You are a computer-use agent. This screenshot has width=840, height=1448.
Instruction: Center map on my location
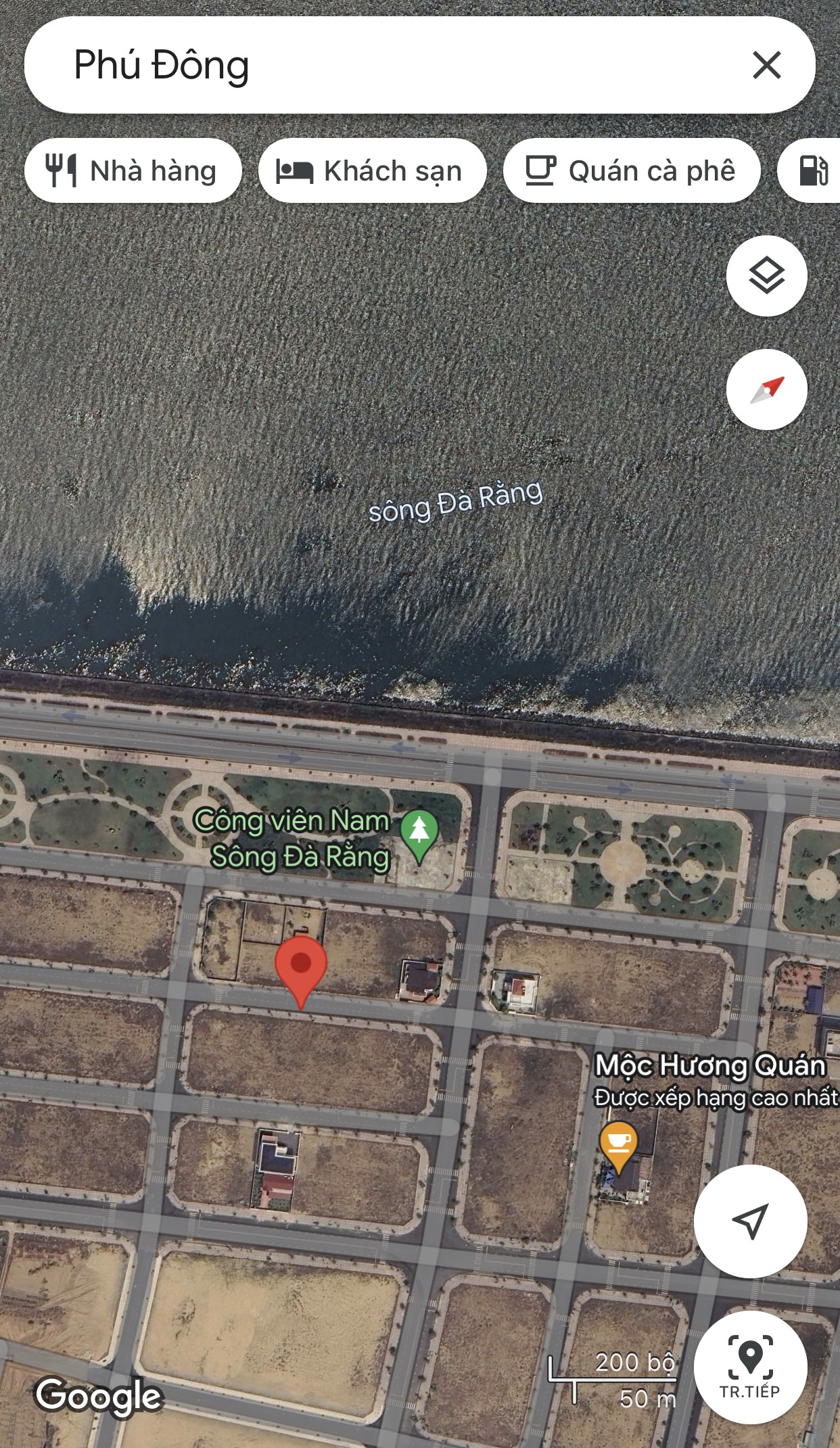coord(750,1221)
